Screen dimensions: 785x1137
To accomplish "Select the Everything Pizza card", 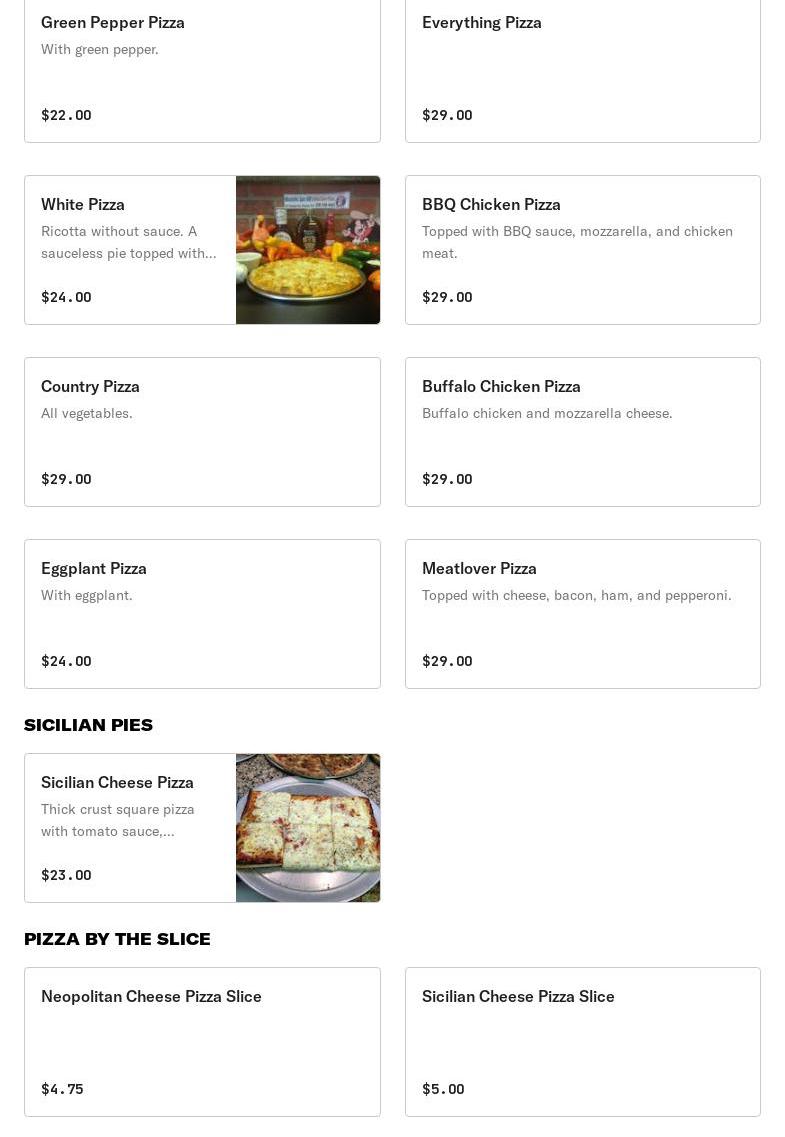I will (x=582, y=68).
